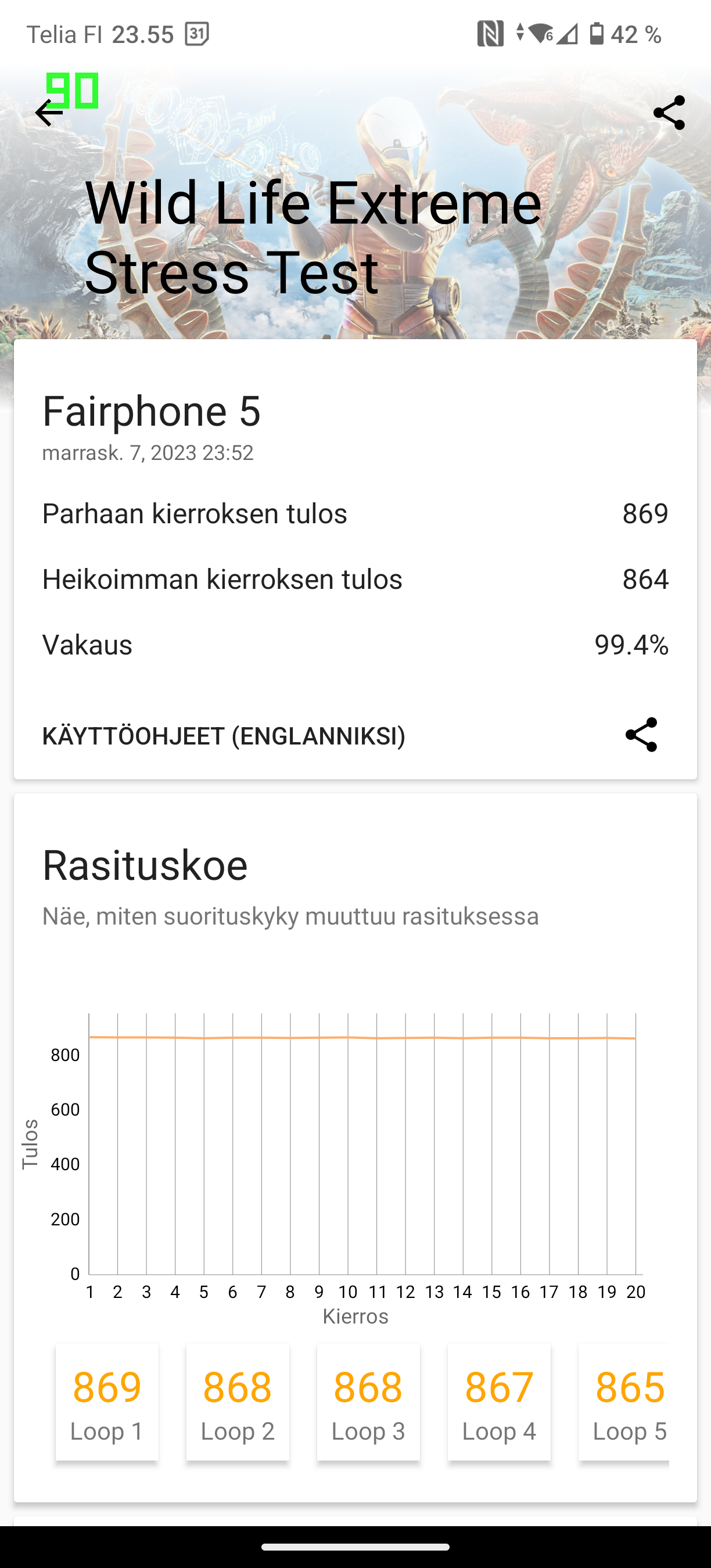Tap the Loop 3 score card

pyautogui.click(x=368, y=1402)
